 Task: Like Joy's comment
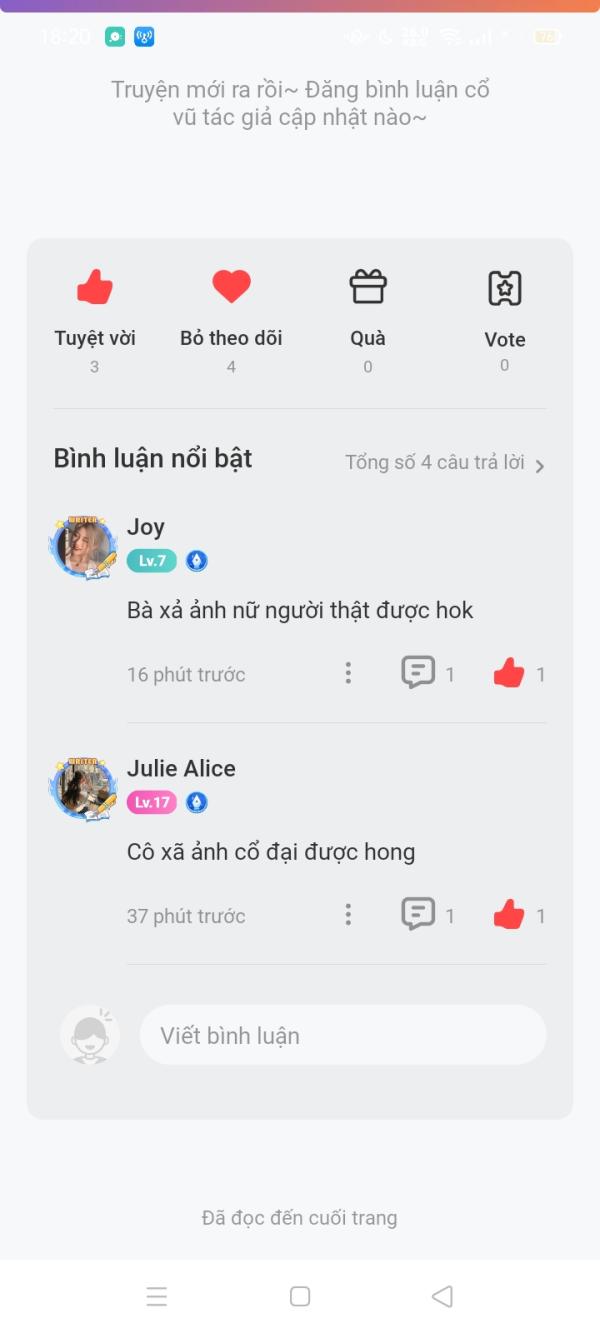pos(509,673)
